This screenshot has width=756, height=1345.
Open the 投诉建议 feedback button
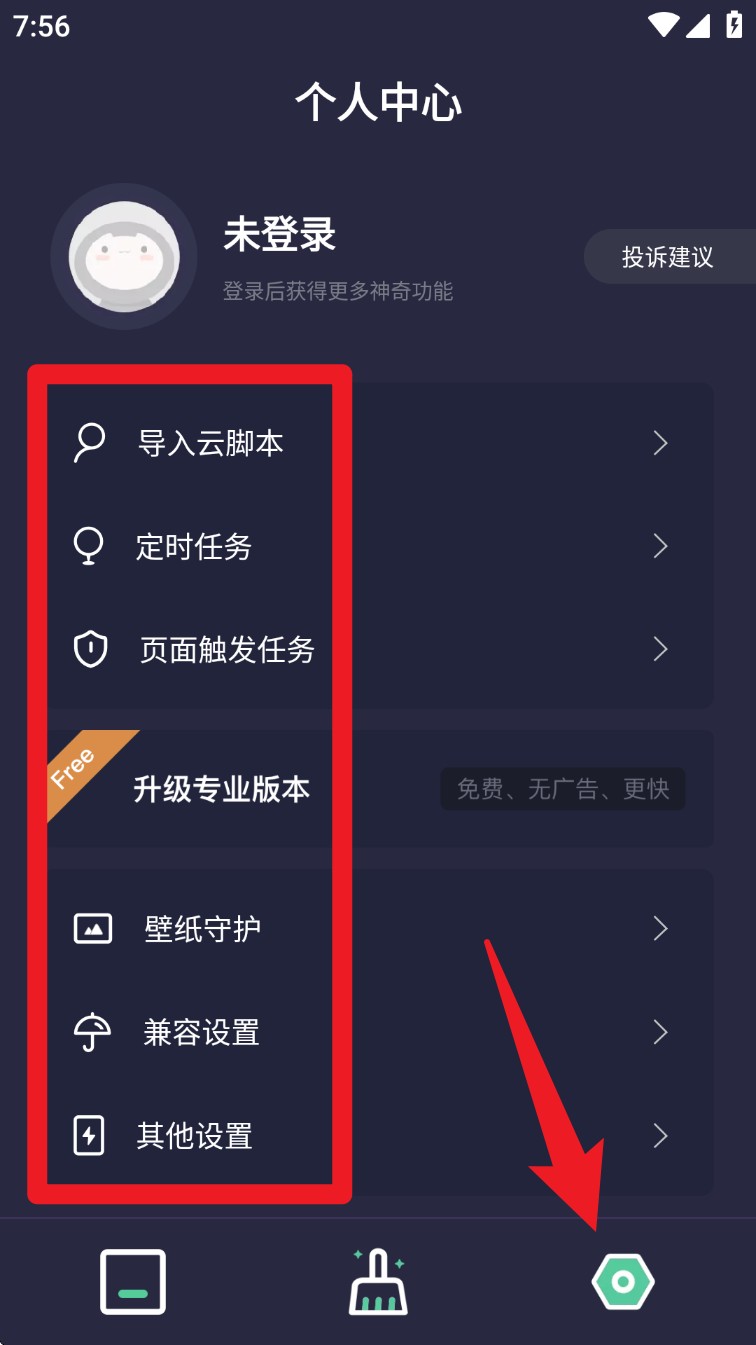pyautogui.click(x=667, y=257)
